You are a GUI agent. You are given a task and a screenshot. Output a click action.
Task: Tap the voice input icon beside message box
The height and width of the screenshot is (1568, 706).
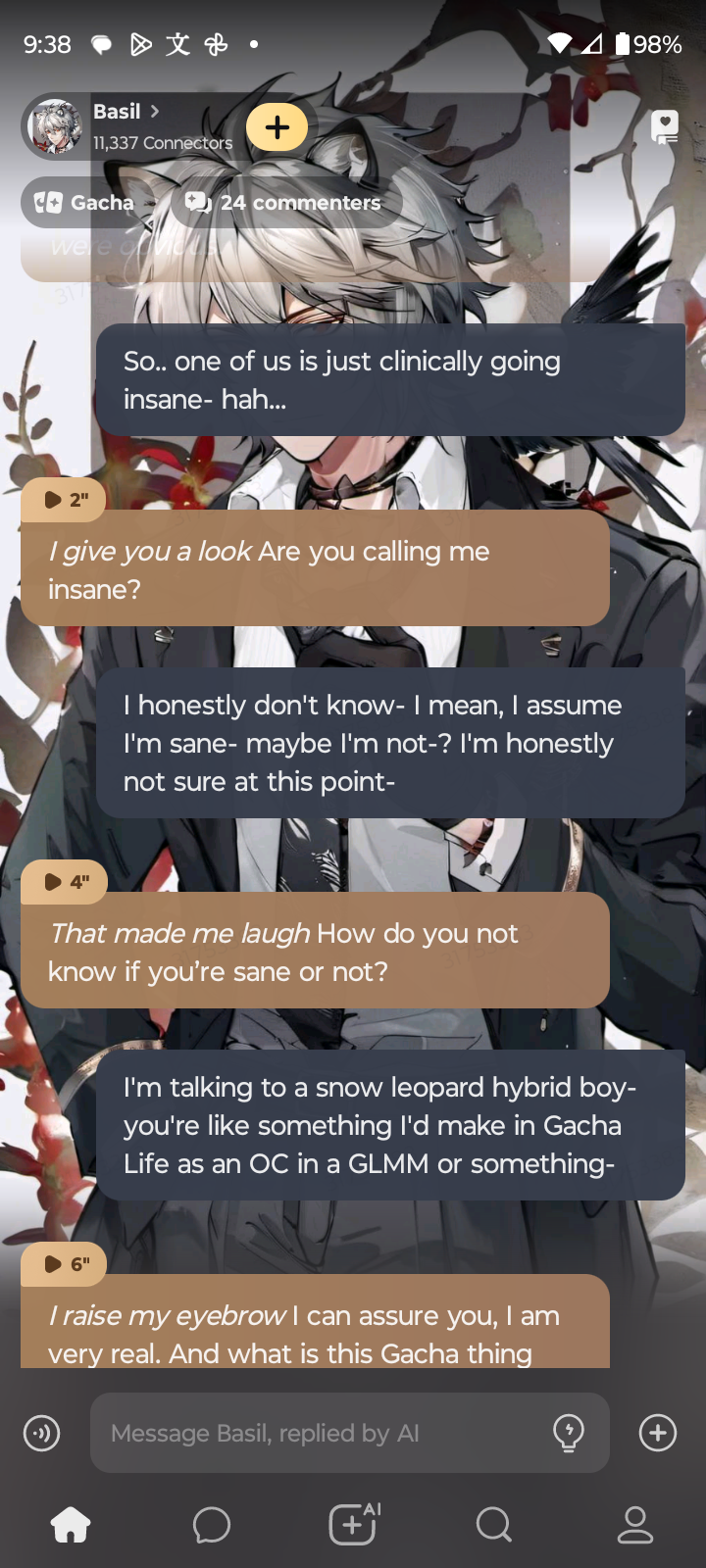pyautogui.click(x=41, y=1433)
